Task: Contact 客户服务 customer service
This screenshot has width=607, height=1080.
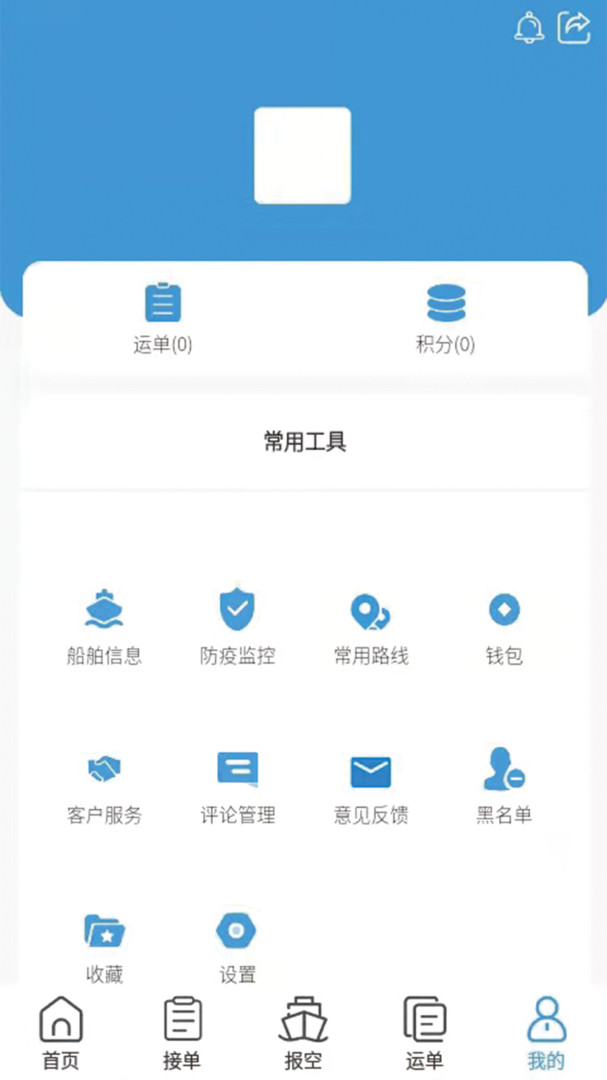Action: (104, 786)
